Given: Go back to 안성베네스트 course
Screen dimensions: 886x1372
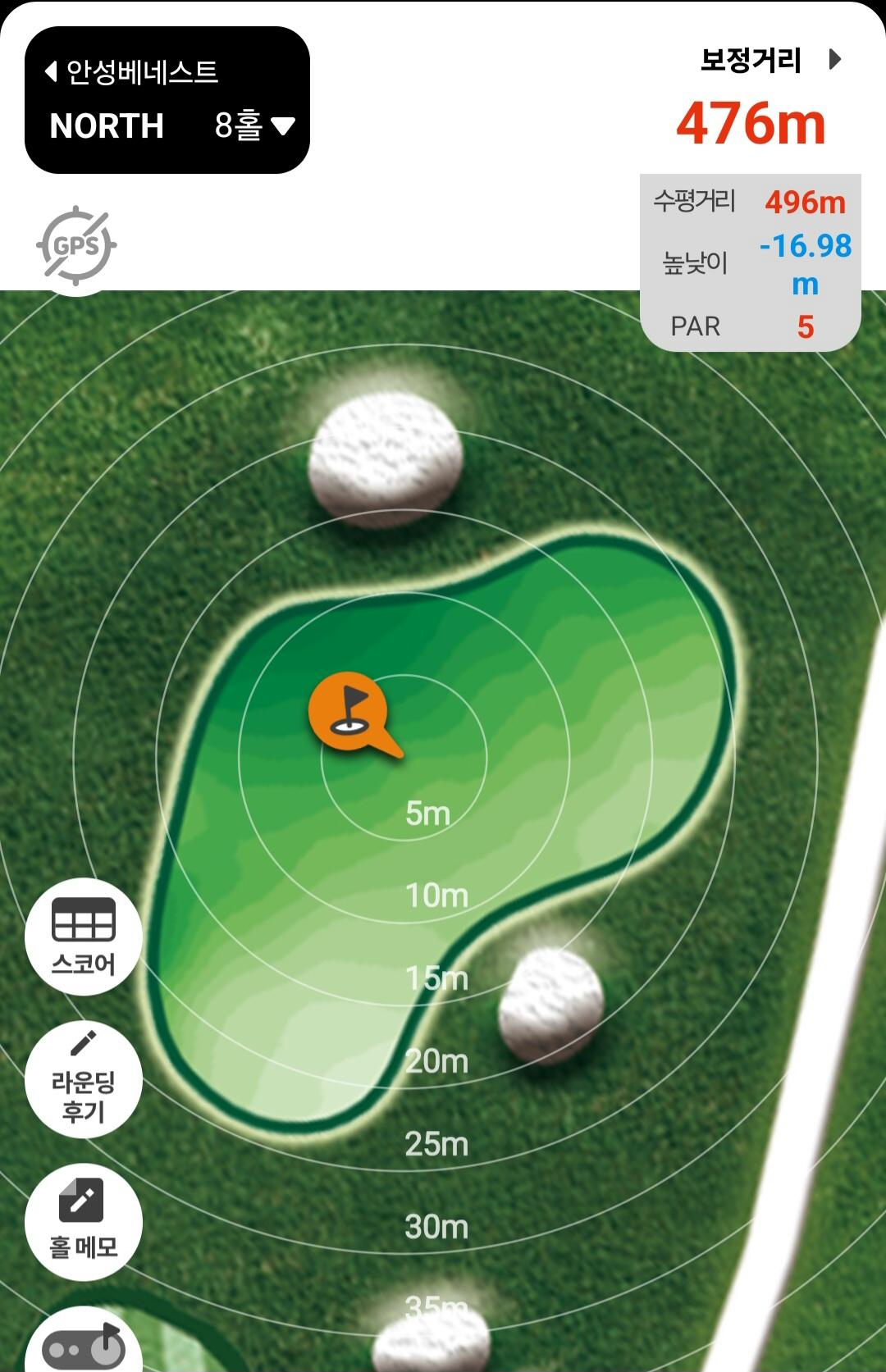Looking at the screenshot, I should (x=131, y=72).
